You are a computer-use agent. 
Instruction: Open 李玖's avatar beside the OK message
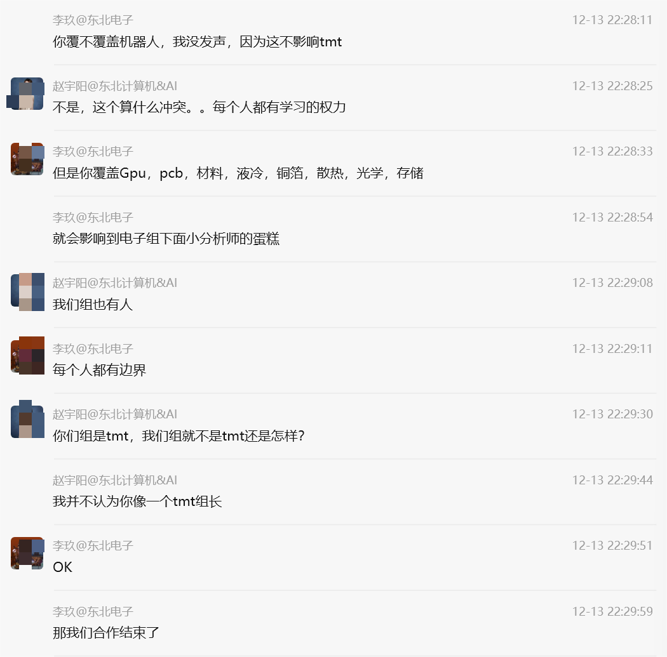27,553
